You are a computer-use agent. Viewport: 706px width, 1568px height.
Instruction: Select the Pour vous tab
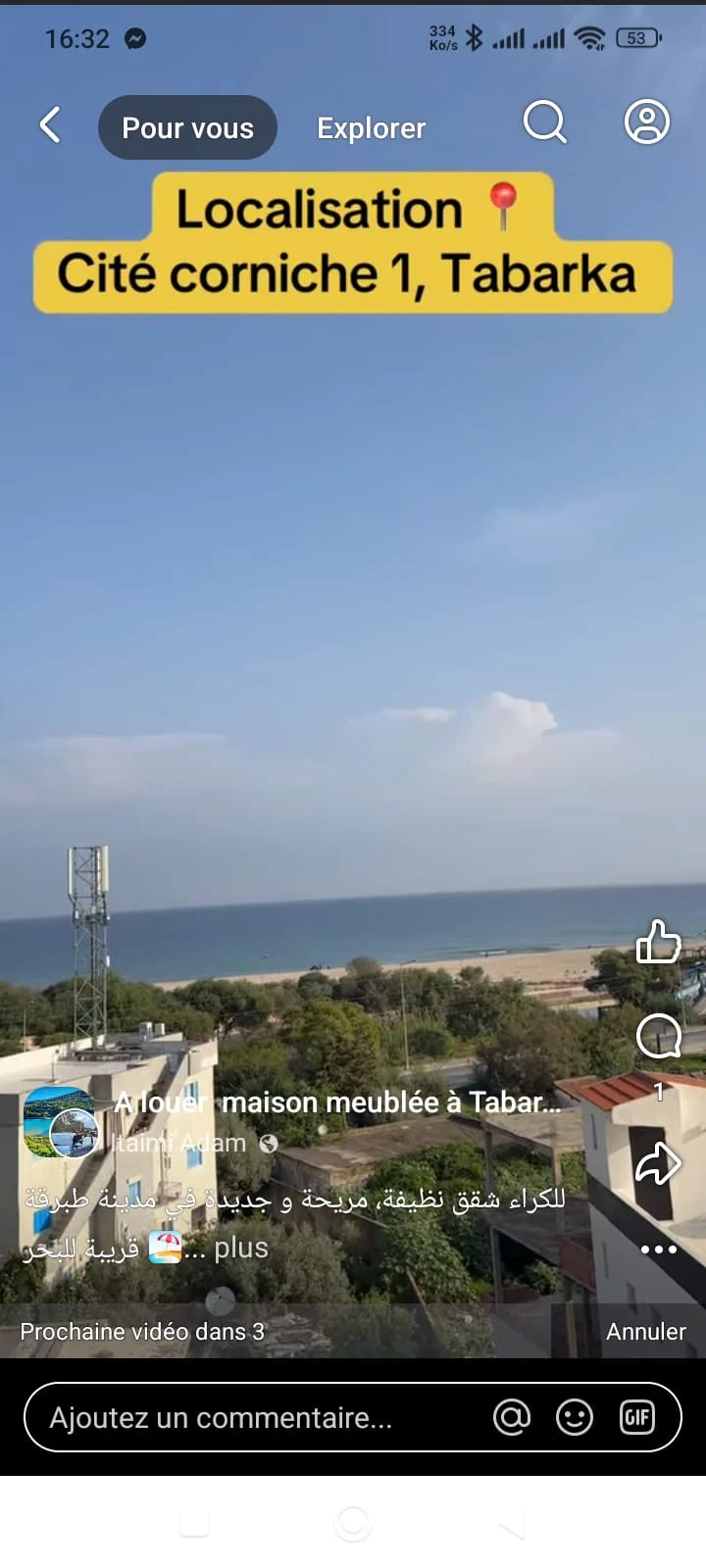pyautogui.click(x=187, y=128)
